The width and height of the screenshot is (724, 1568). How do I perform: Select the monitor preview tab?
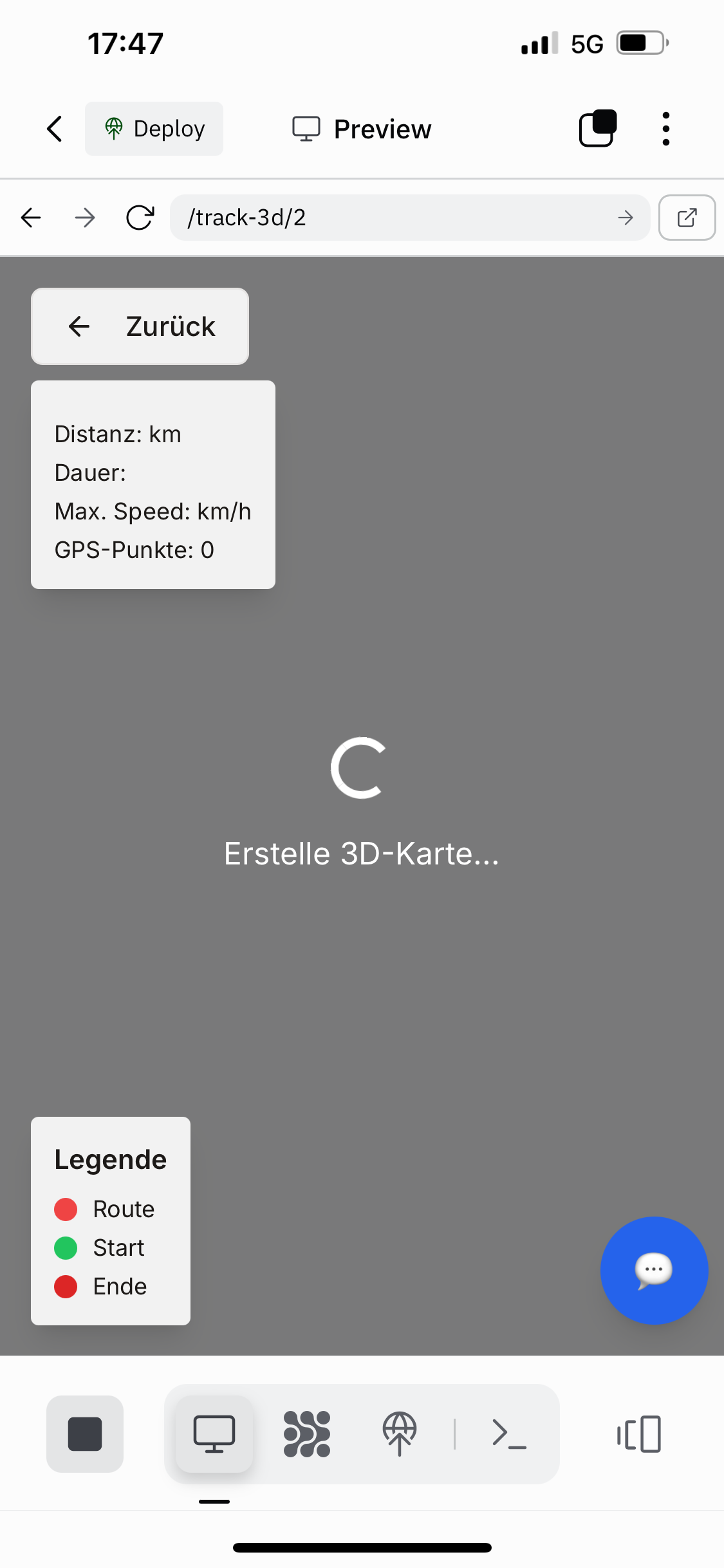[214, 1434]
